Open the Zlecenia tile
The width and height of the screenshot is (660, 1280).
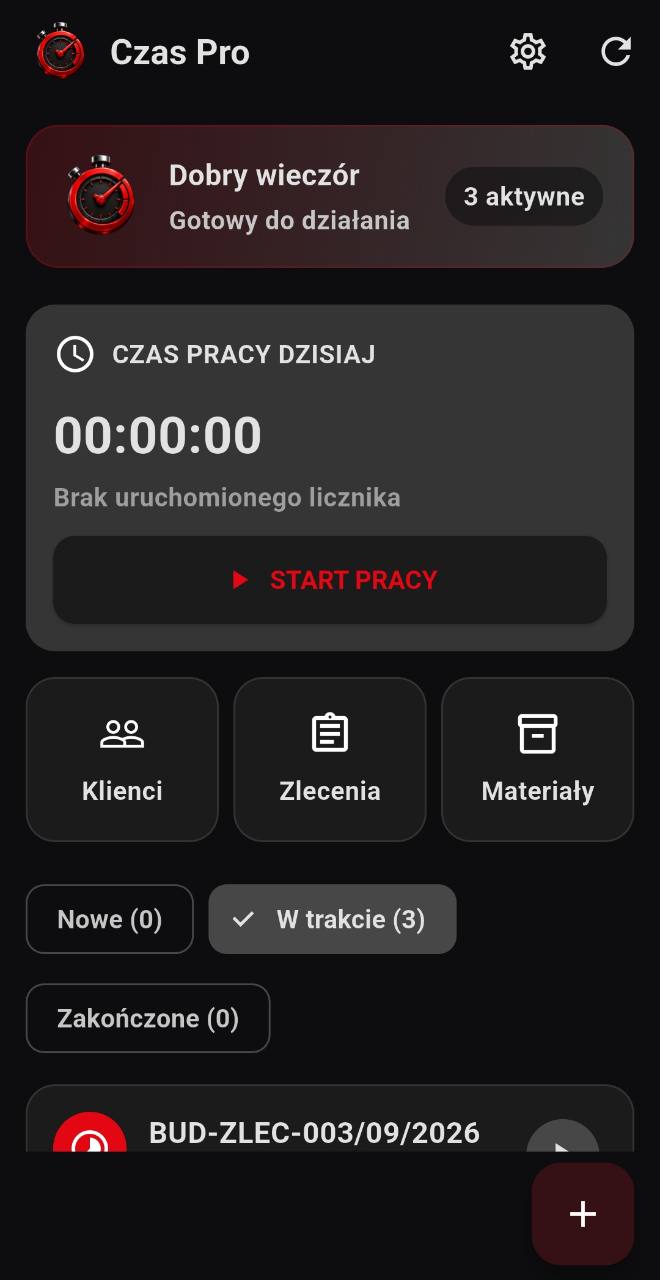tap(330, 759)
